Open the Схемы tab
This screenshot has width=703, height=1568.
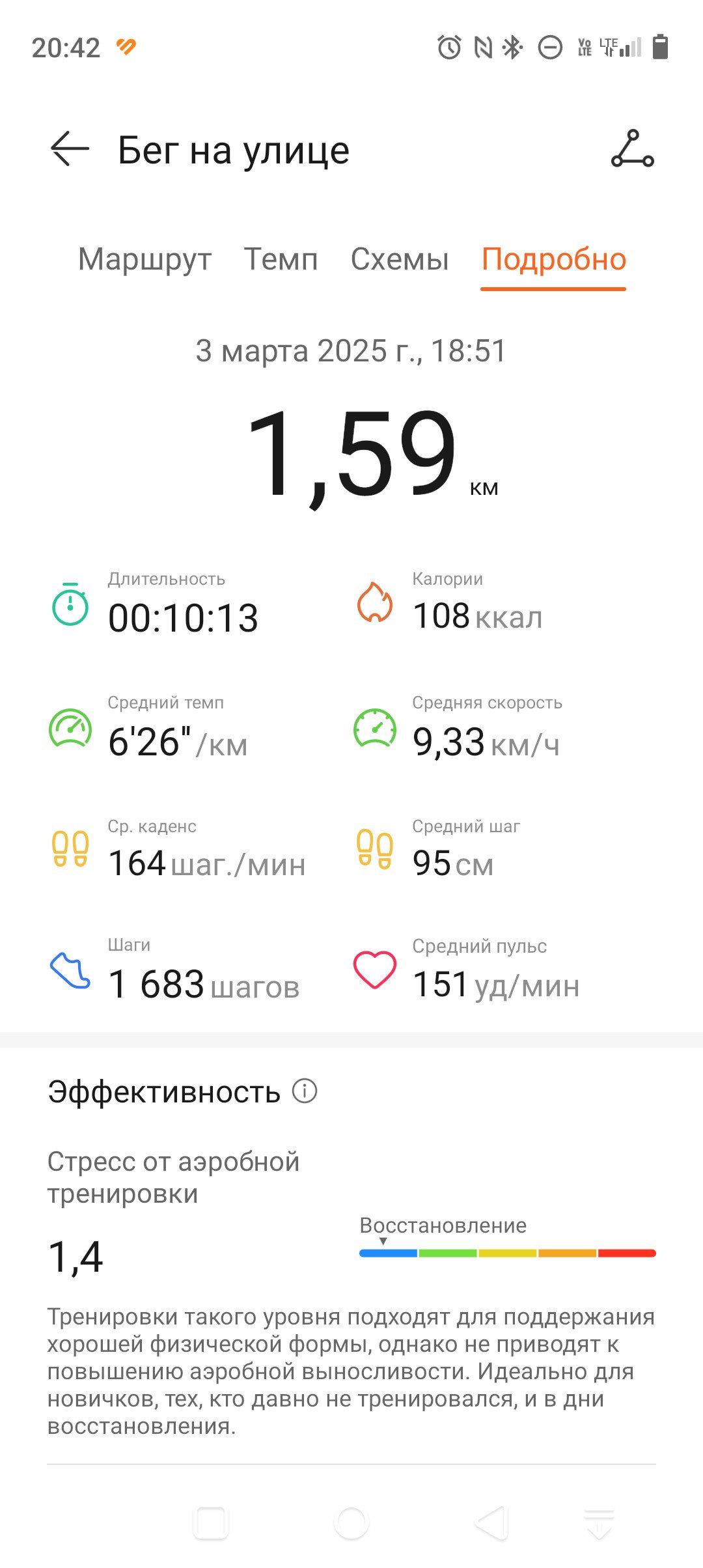point(400,259)
